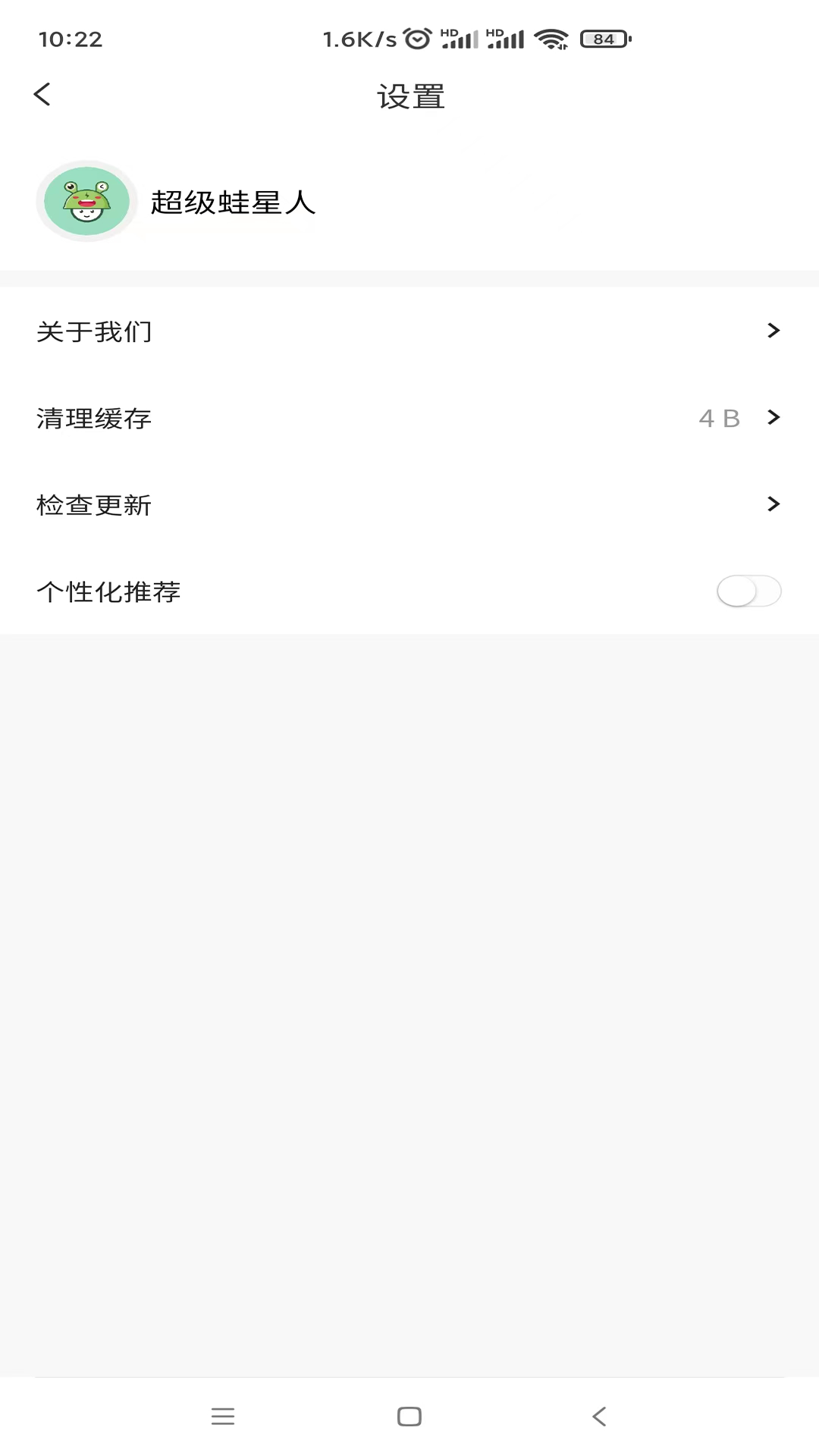Screen dimensions: 819x1456
Task: Enable the 个性化推荐 personalized recommendation switch
Action: [x=748, y=591]
